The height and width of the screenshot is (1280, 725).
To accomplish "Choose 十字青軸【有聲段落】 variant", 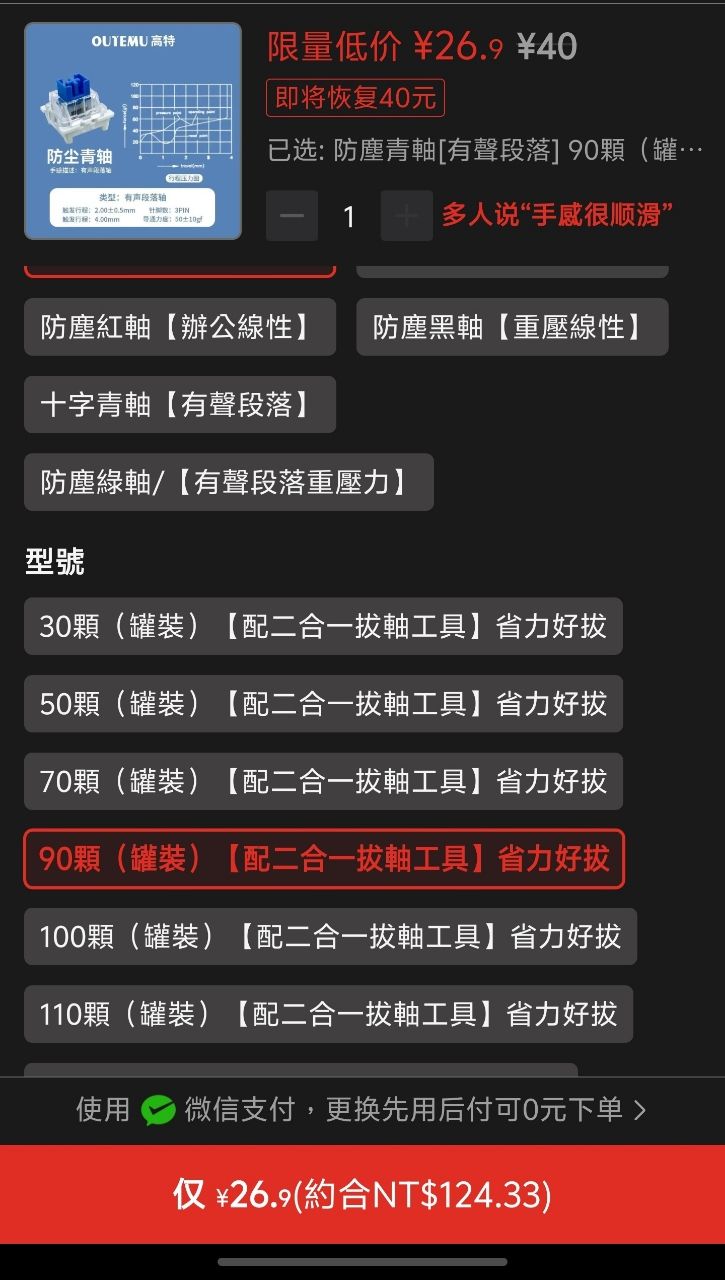I will (180, 404).
